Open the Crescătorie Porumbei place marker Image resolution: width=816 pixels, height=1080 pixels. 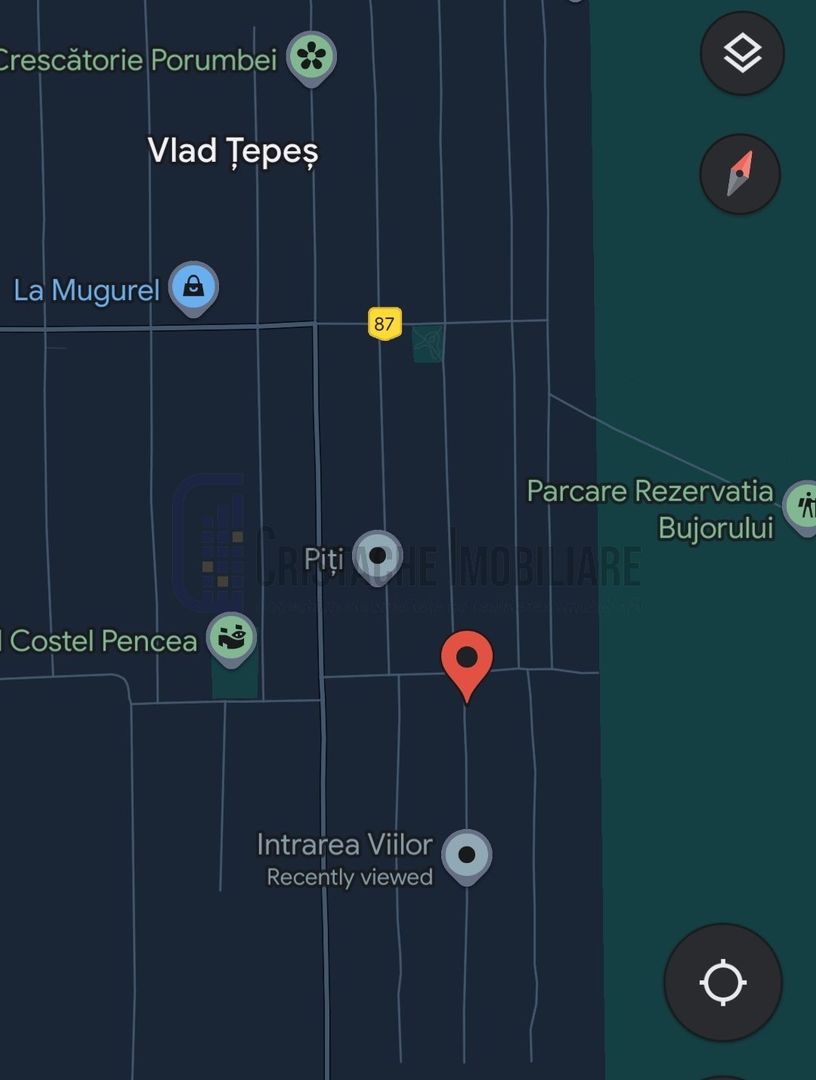click(x=311, y=57)
